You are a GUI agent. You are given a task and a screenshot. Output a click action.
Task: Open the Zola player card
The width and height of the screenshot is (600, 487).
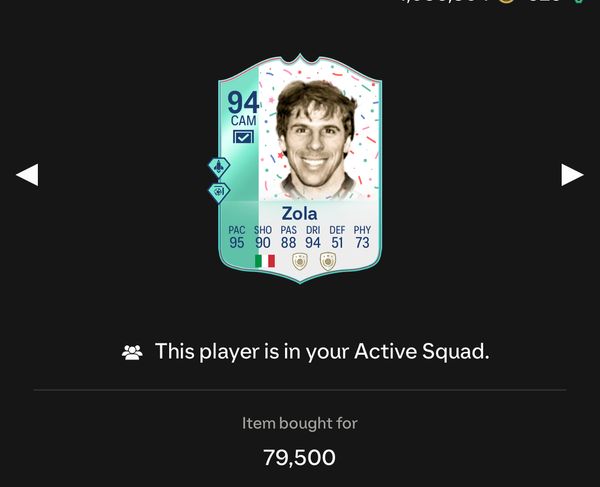pyautogui.click(x=299, y=170)
